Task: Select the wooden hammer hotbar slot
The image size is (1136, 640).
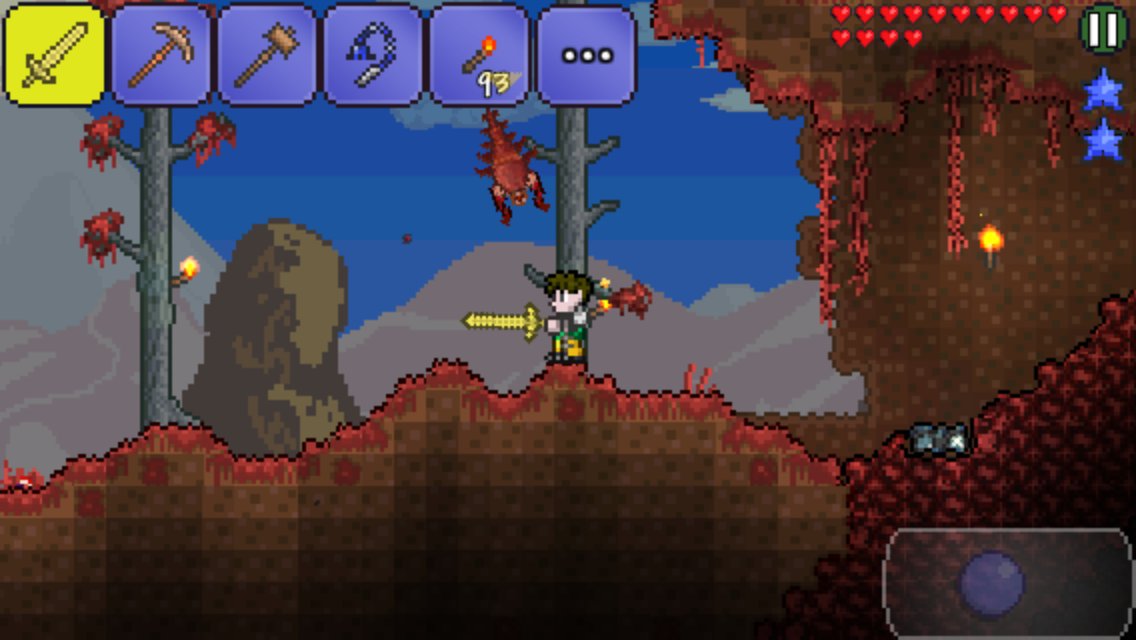Action: pos(267,55)
